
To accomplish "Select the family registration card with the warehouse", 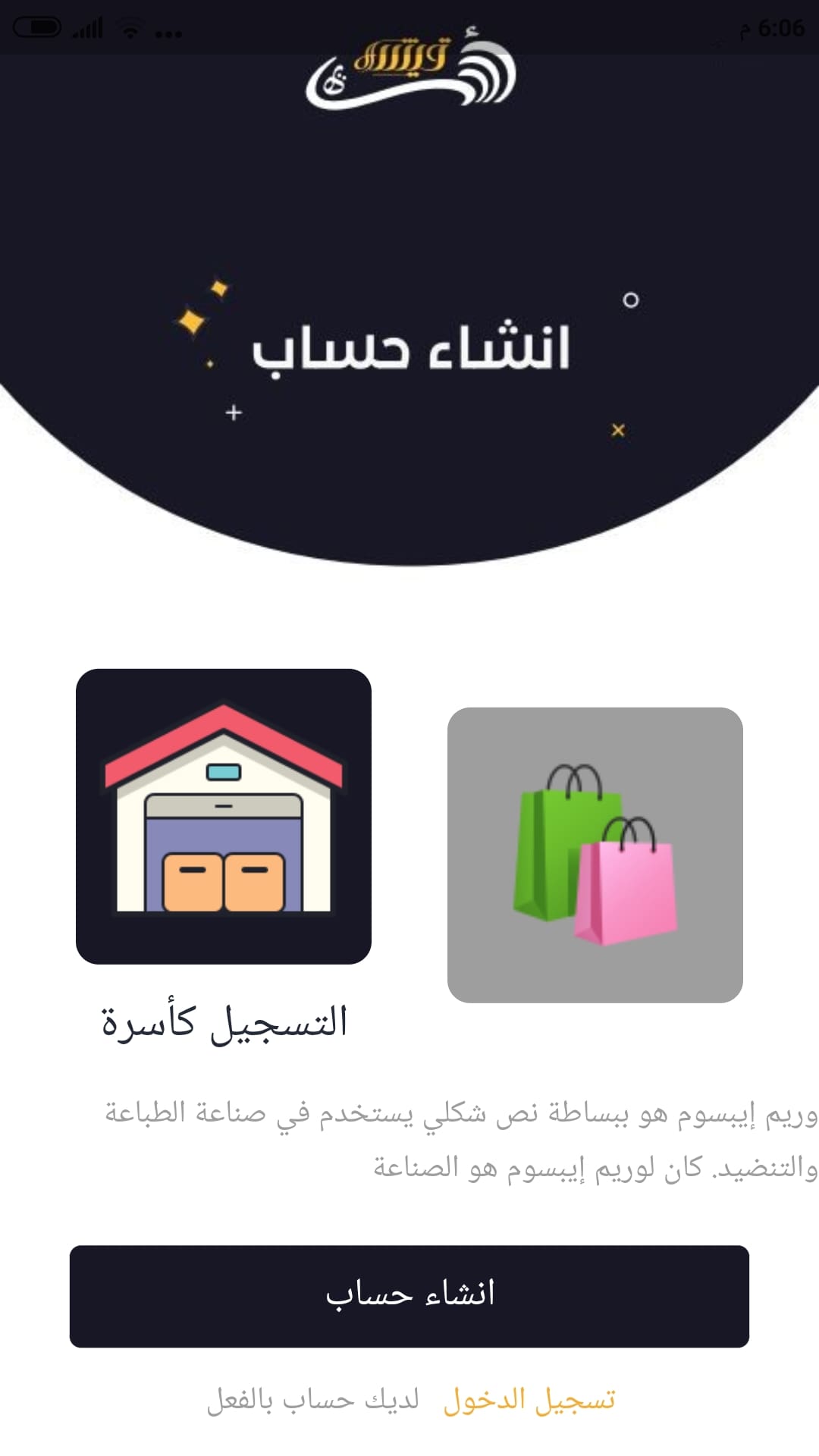I will pos(224,816).
